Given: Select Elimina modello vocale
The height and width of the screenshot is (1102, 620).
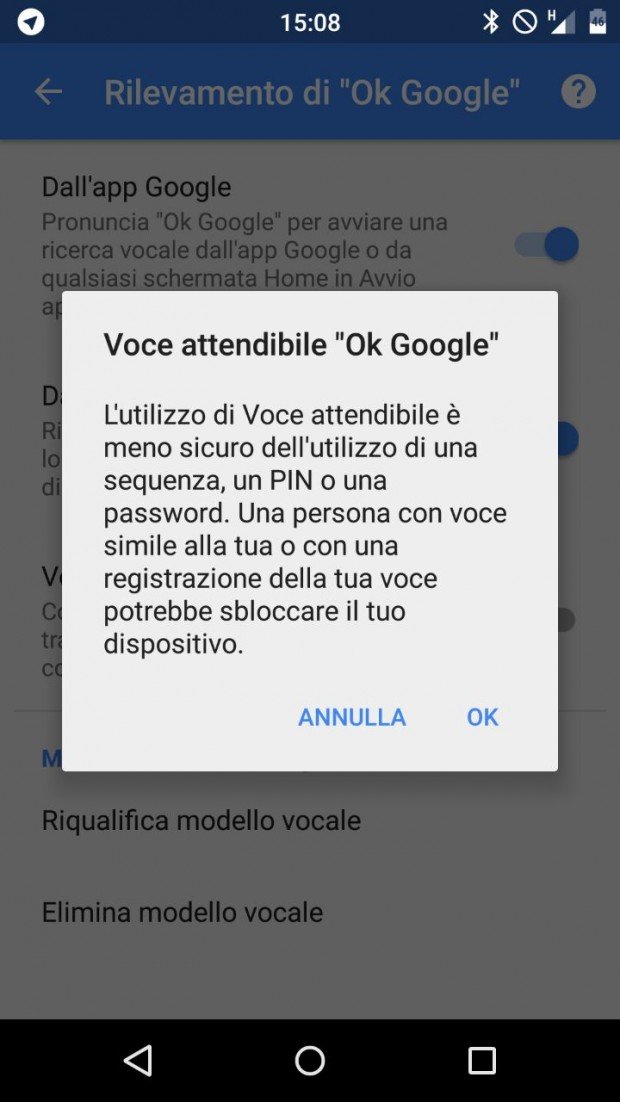Looking at the screenshot, I should point(182,912).
